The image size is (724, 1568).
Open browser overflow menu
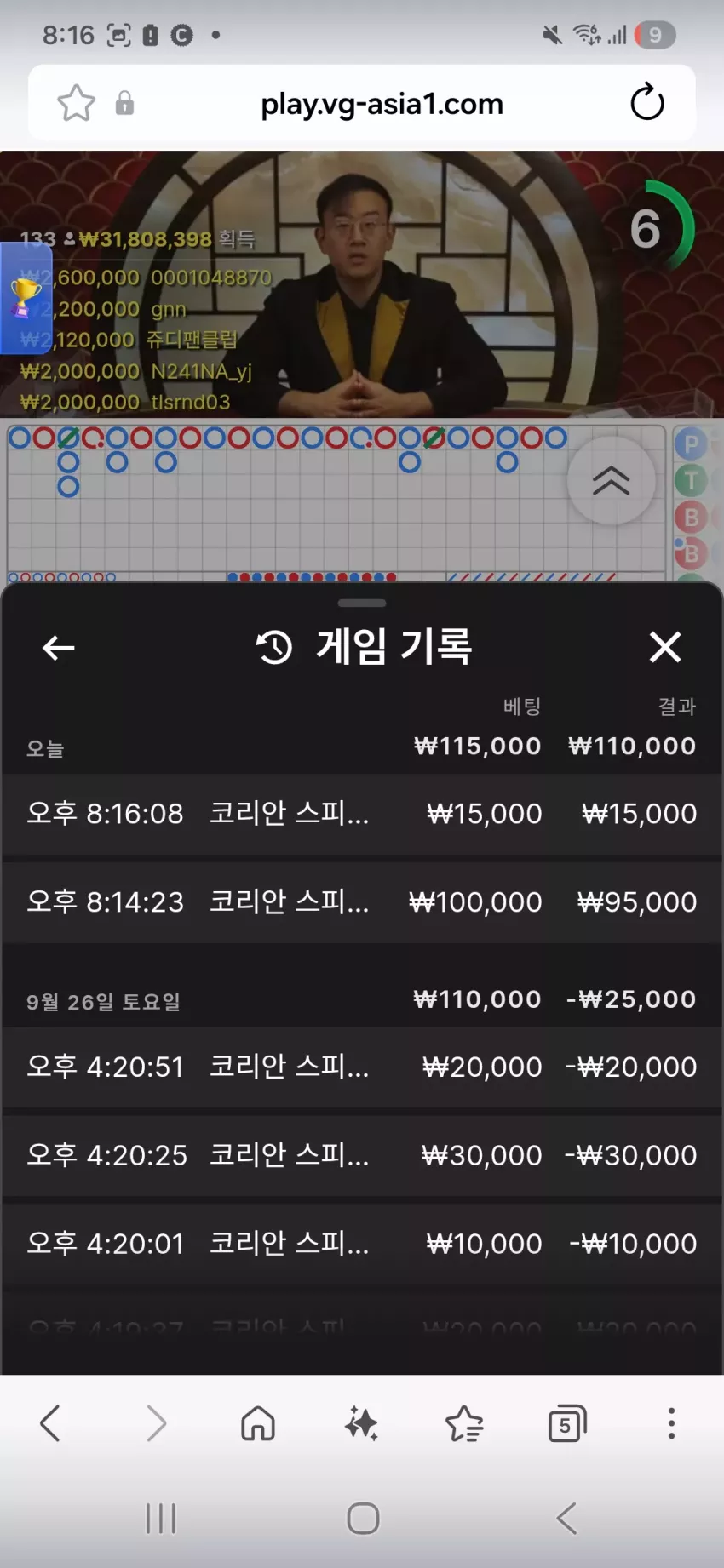pos(671,1422)
